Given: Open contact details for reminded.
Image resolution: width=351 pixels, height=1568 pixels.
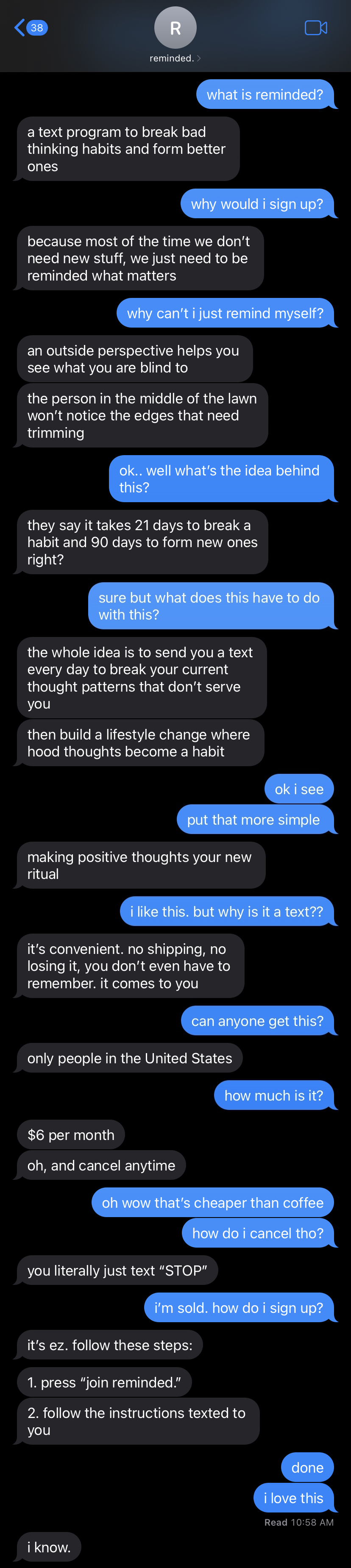Looking at the screenshot, I should [175, 35].
